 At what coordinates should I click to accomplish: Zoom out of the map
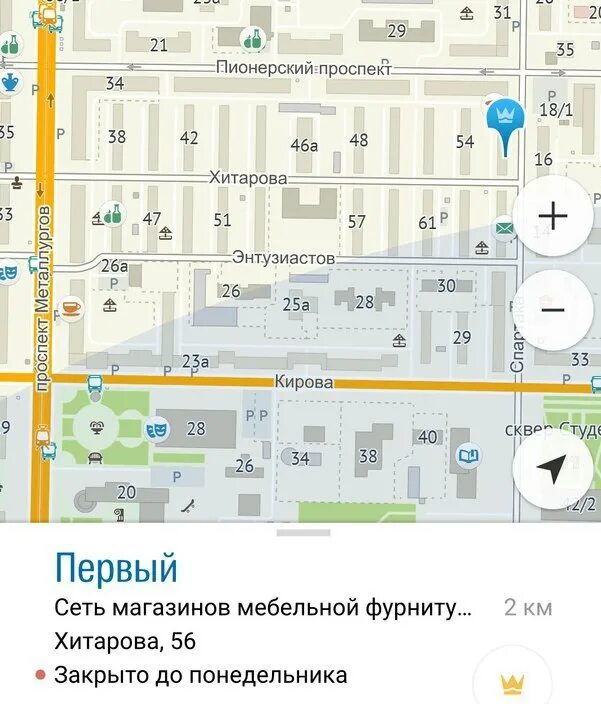[x=553, y=309]
